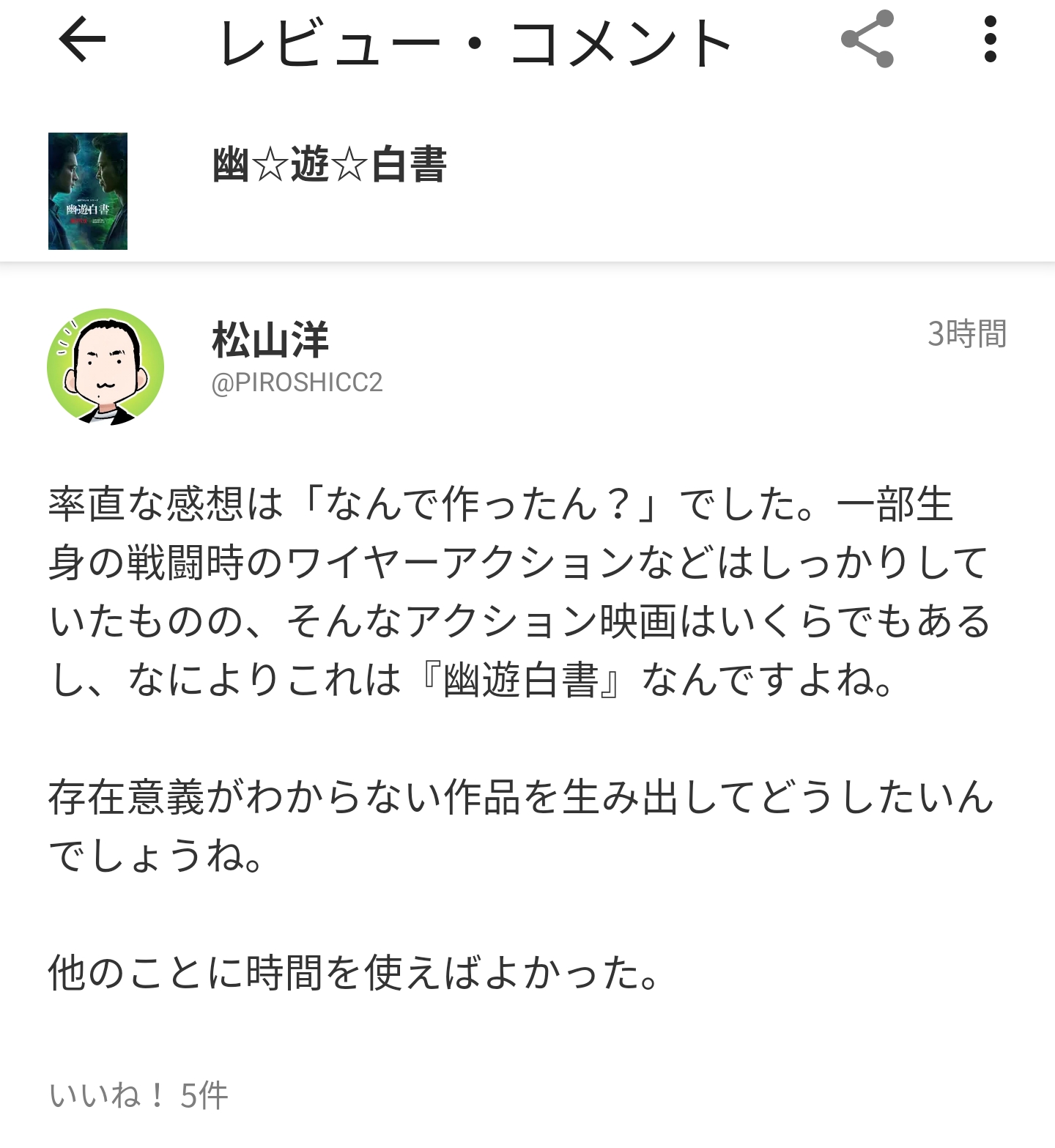Open the @PIROSHICC2 user profile
The height and width of the screenshot is (1148, 1055).
tap(297, 382)
